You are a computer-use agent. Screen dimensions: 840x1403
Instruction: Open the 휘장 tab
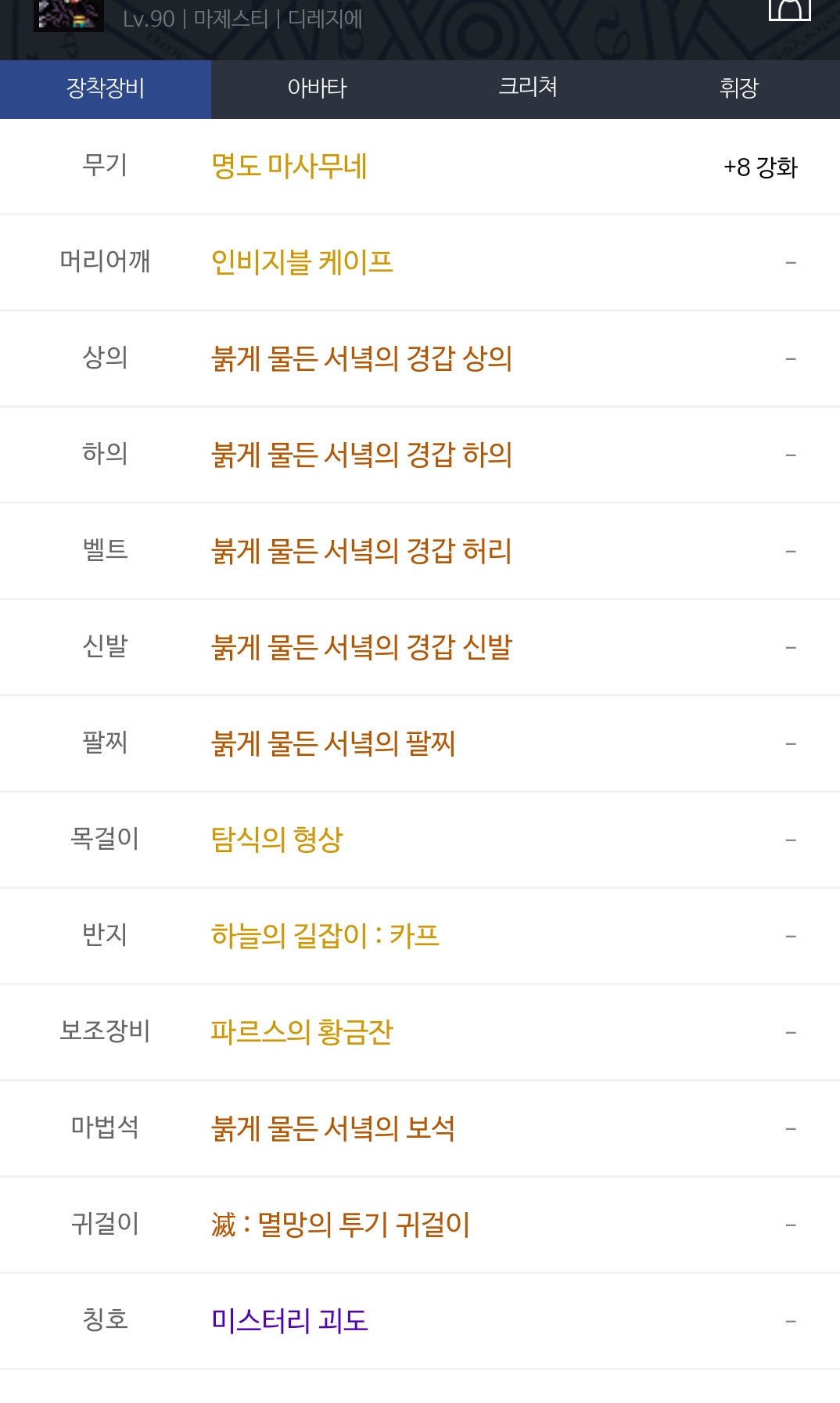pyautogui.click(x=738, y=88)
